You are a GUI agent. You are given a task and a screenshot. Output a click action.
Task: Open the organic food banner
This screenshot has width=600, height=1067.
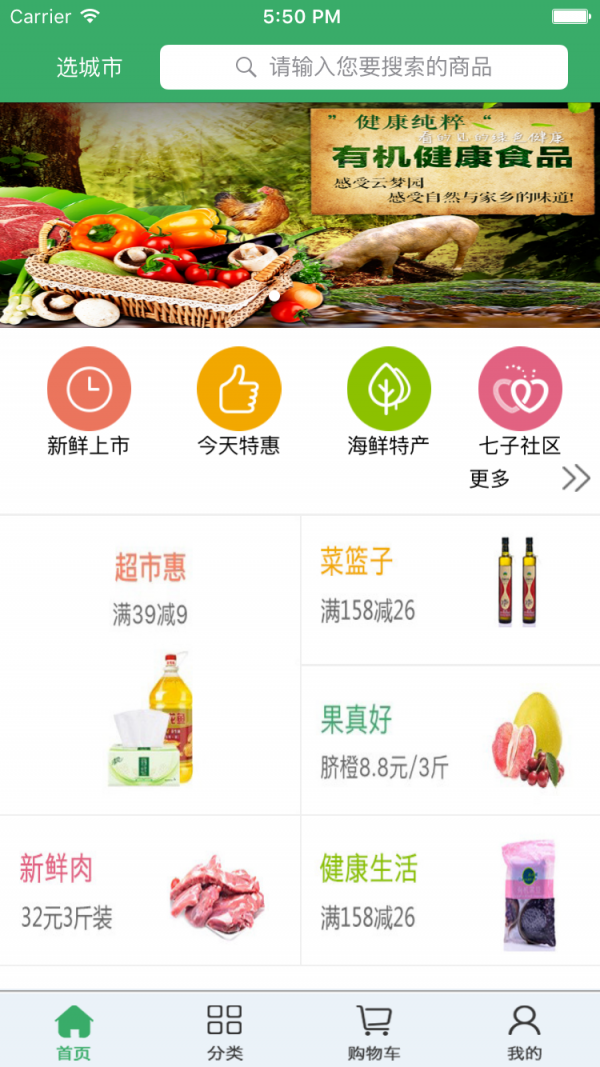point(300,215)
